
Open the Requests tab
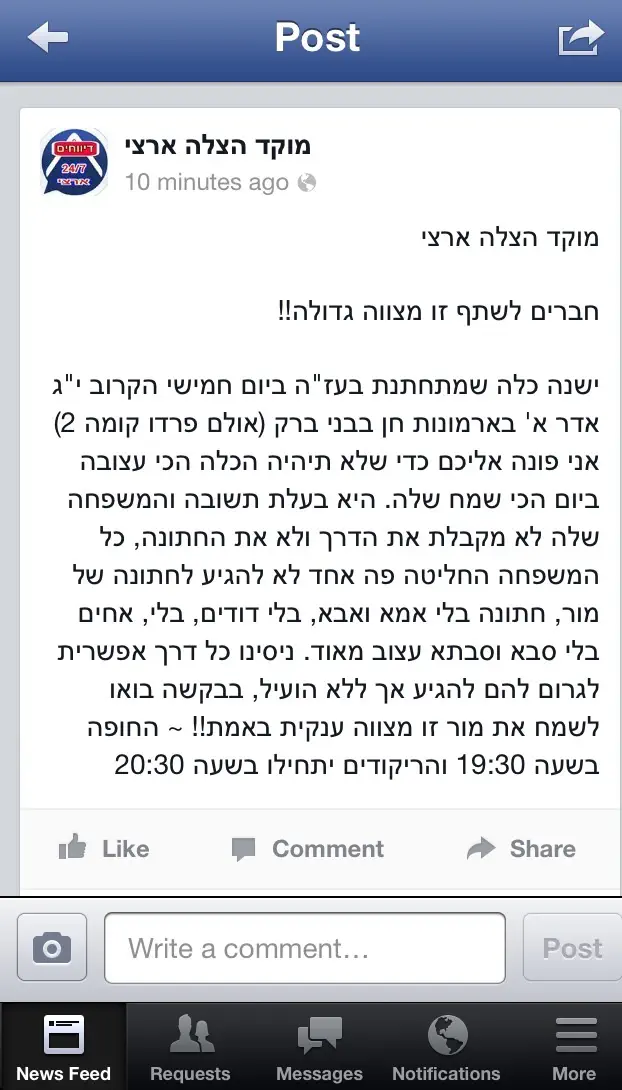point(190,1047)
